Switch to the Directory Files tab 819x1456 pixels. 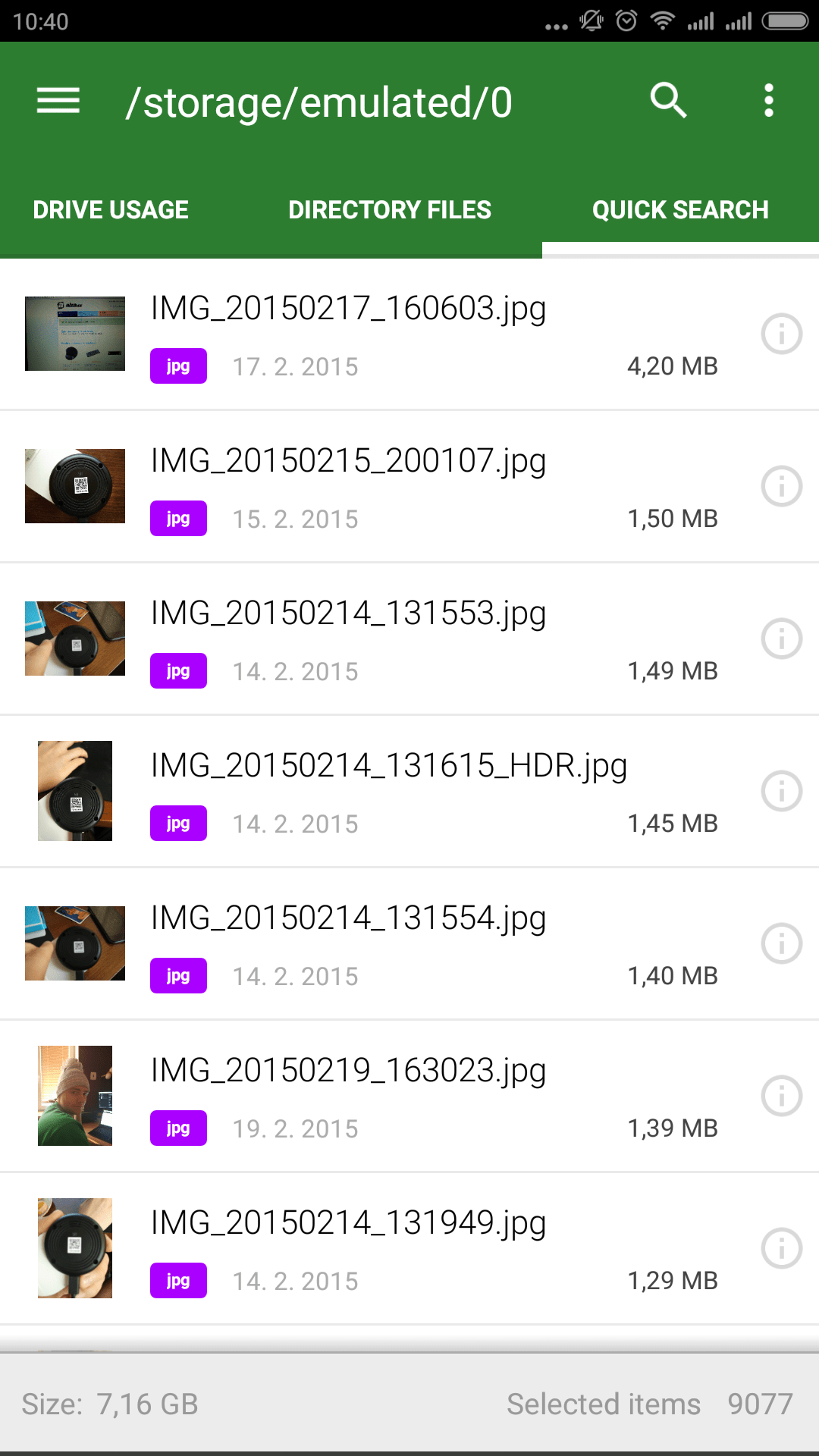pyautogui.click(x=390, y=210)
